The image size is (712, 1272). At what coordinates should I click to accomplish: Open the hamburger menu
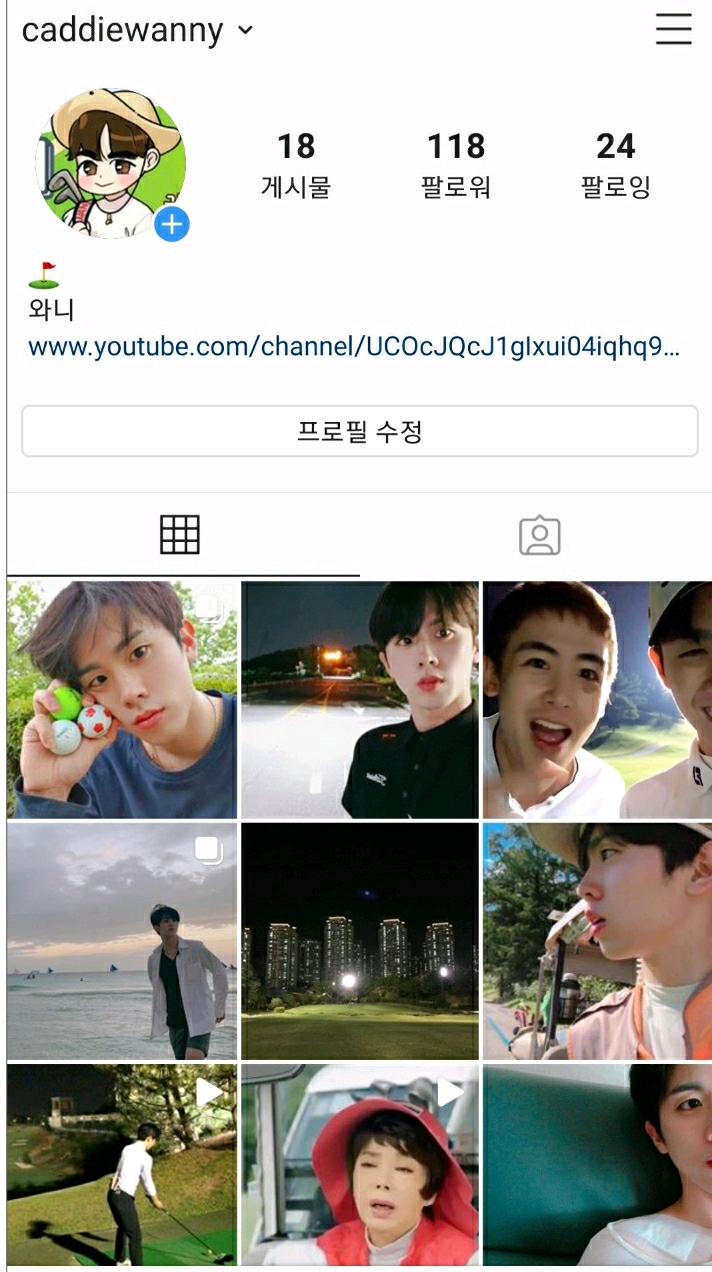click(x=673, y=30)
